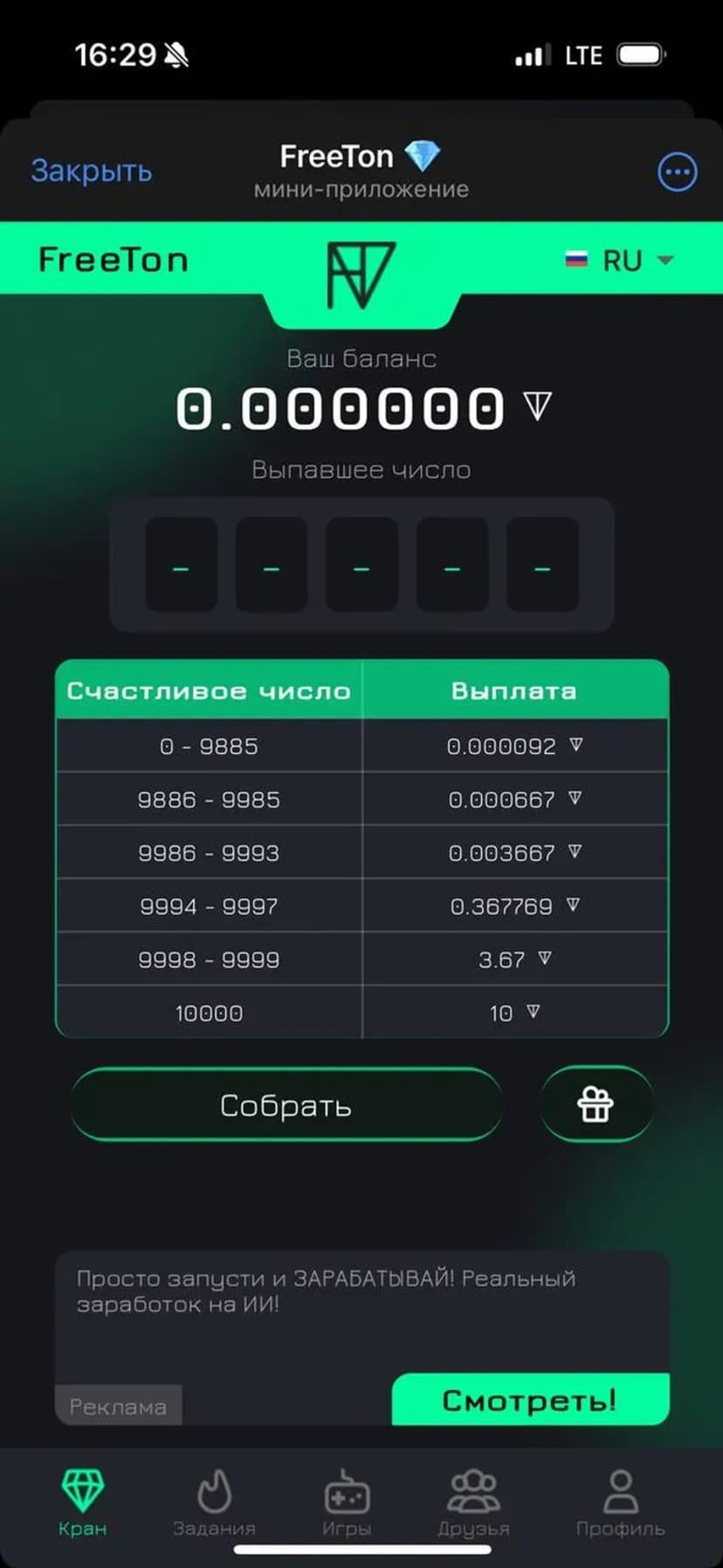723x1568 pixels.
Task: Open the gift box bonus button
Action: tap(596, 1104)
